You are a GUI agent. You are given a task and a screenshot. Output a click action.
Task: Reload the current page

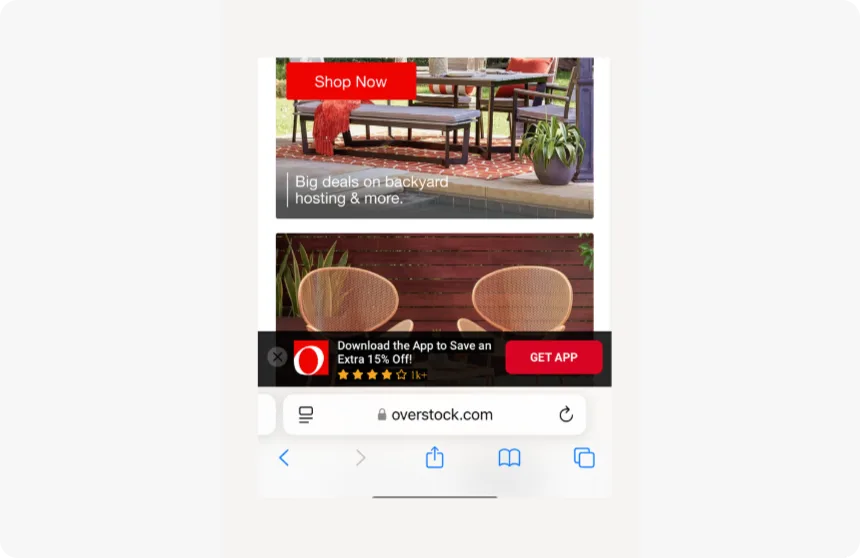565,414
